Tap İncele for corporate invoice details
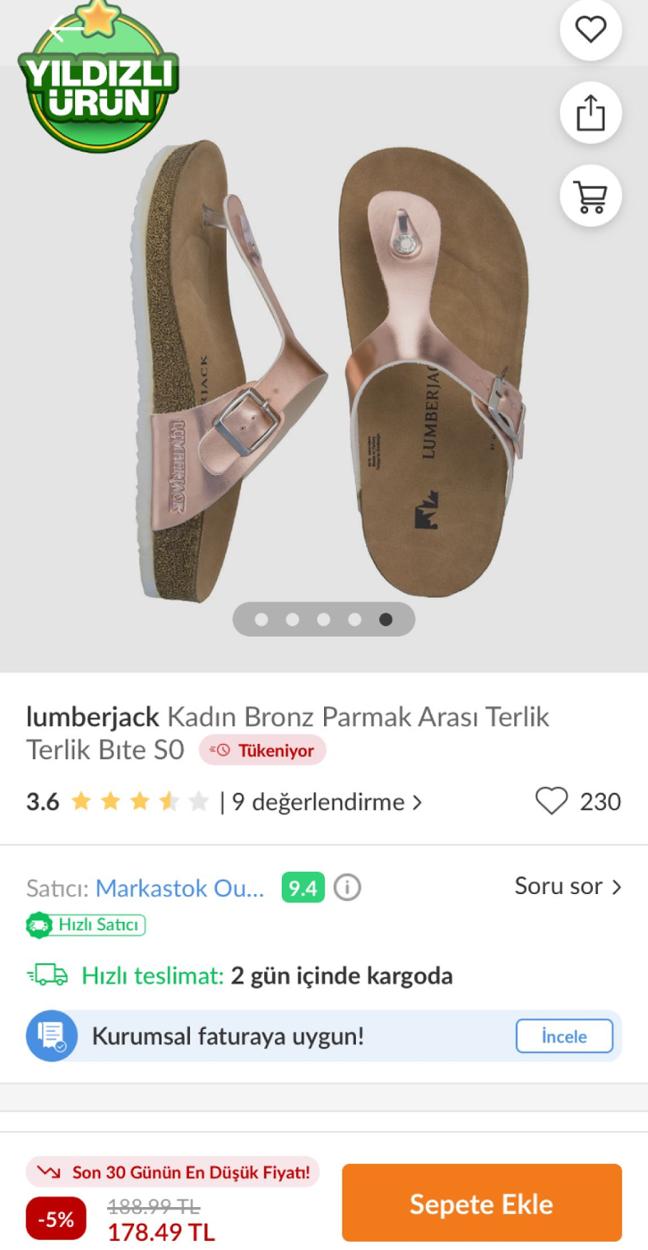648x1250 pixels. [x=564, y=1036]
